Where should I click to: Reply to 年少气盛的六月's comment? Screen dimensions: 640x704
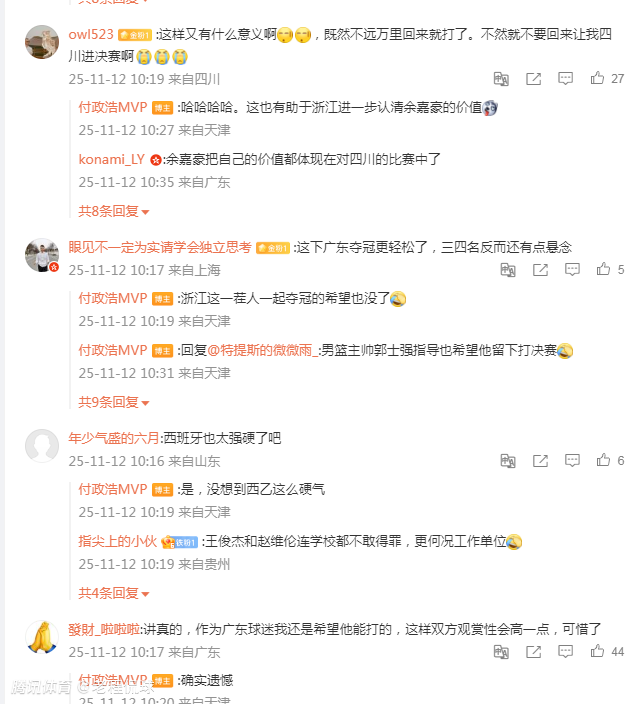(x=572, y=461)
